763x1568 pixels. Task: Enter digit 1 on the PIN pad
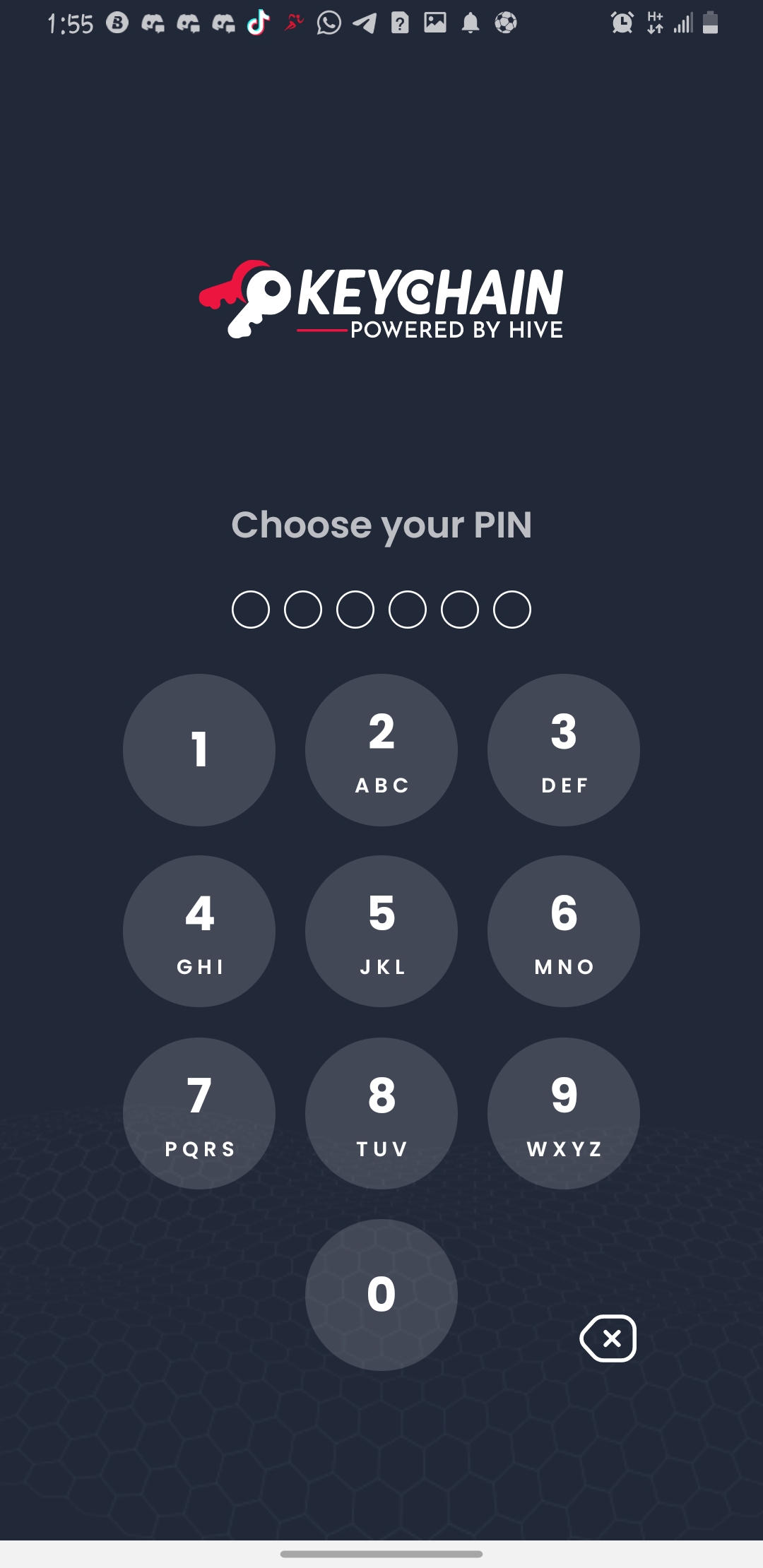199,749
